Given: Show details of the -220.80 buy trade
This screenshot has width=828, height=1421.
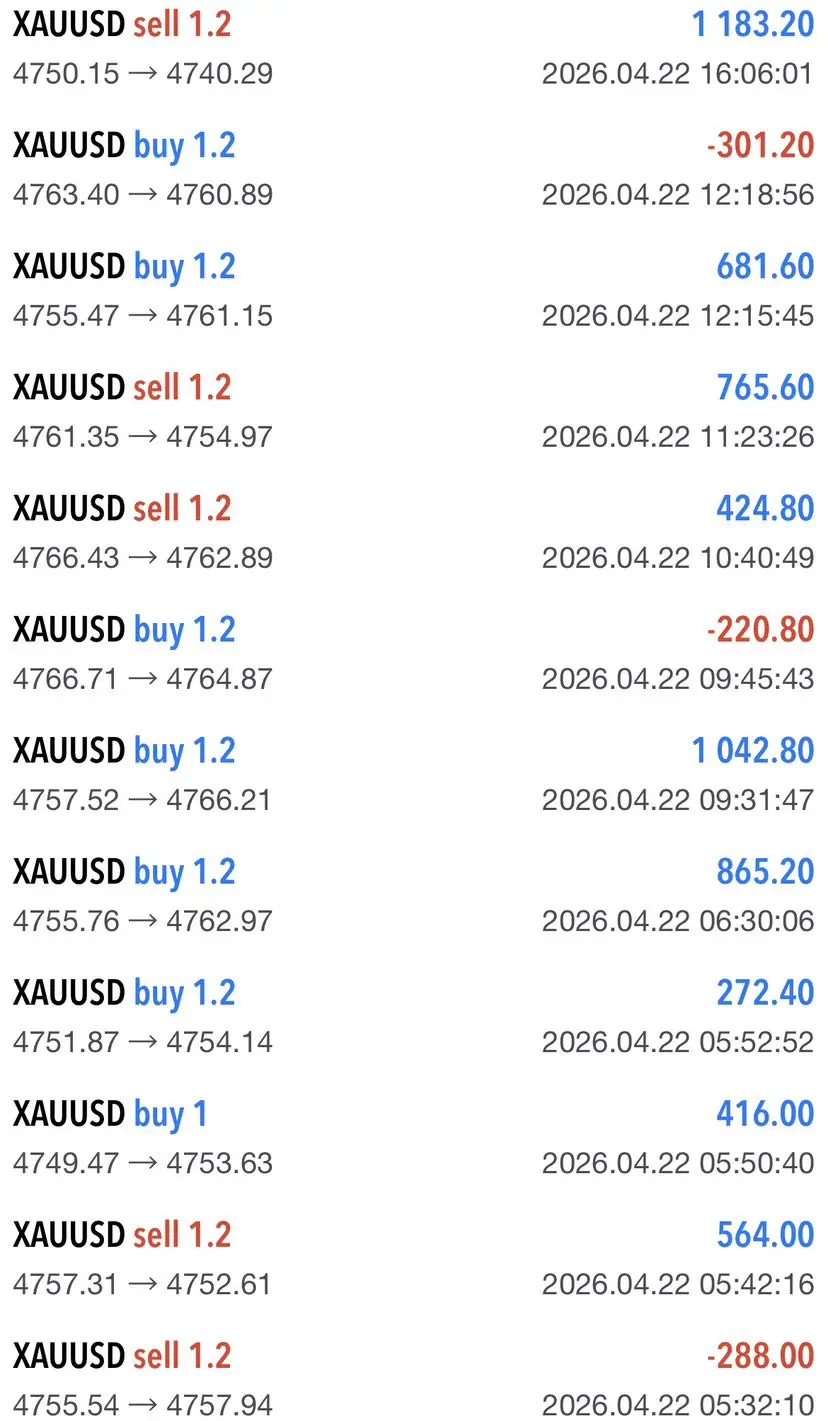Looking at the screenshot, I should 414,653.
